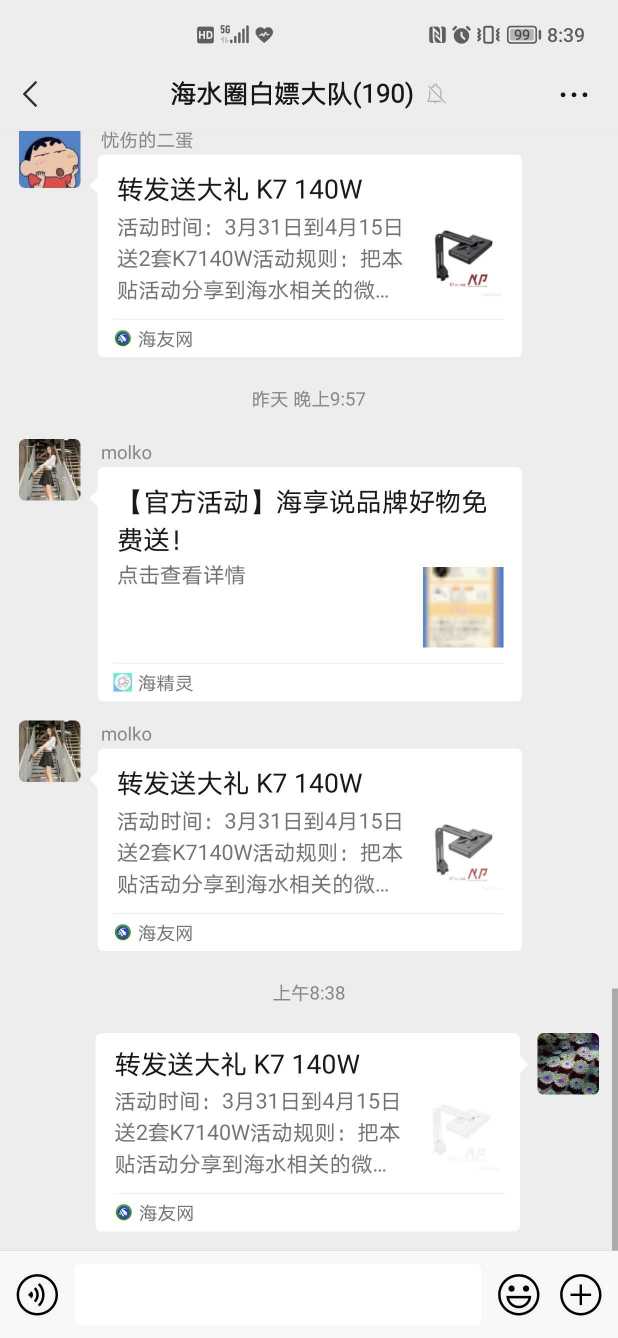Image resolution: width=618 pixels, height=1338 pixels.
Task: Open the plus attachments menu
Action: pyautogui.click(x=580, y=1295)
